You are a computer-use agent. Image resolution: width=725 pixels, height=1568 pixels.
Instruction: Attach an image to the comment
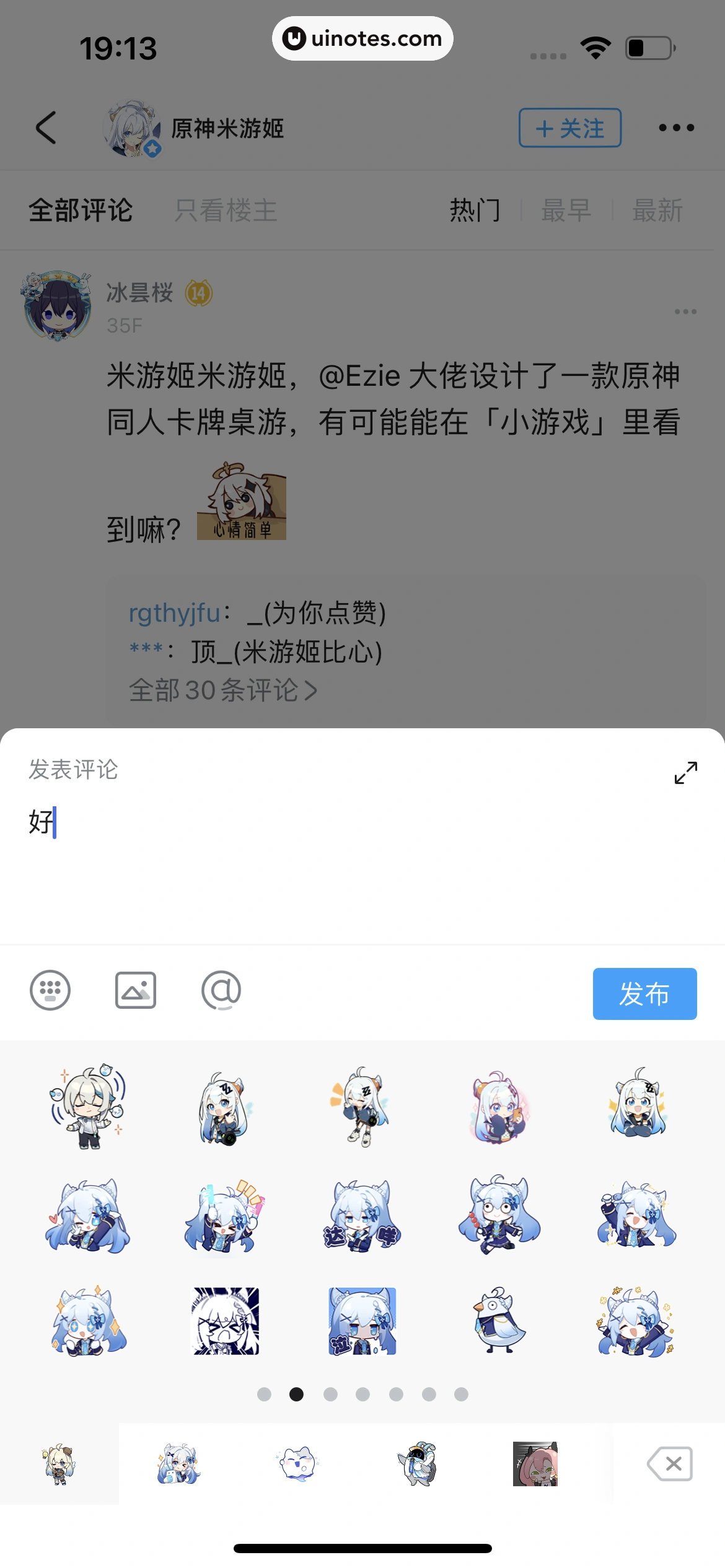[136, 990]
